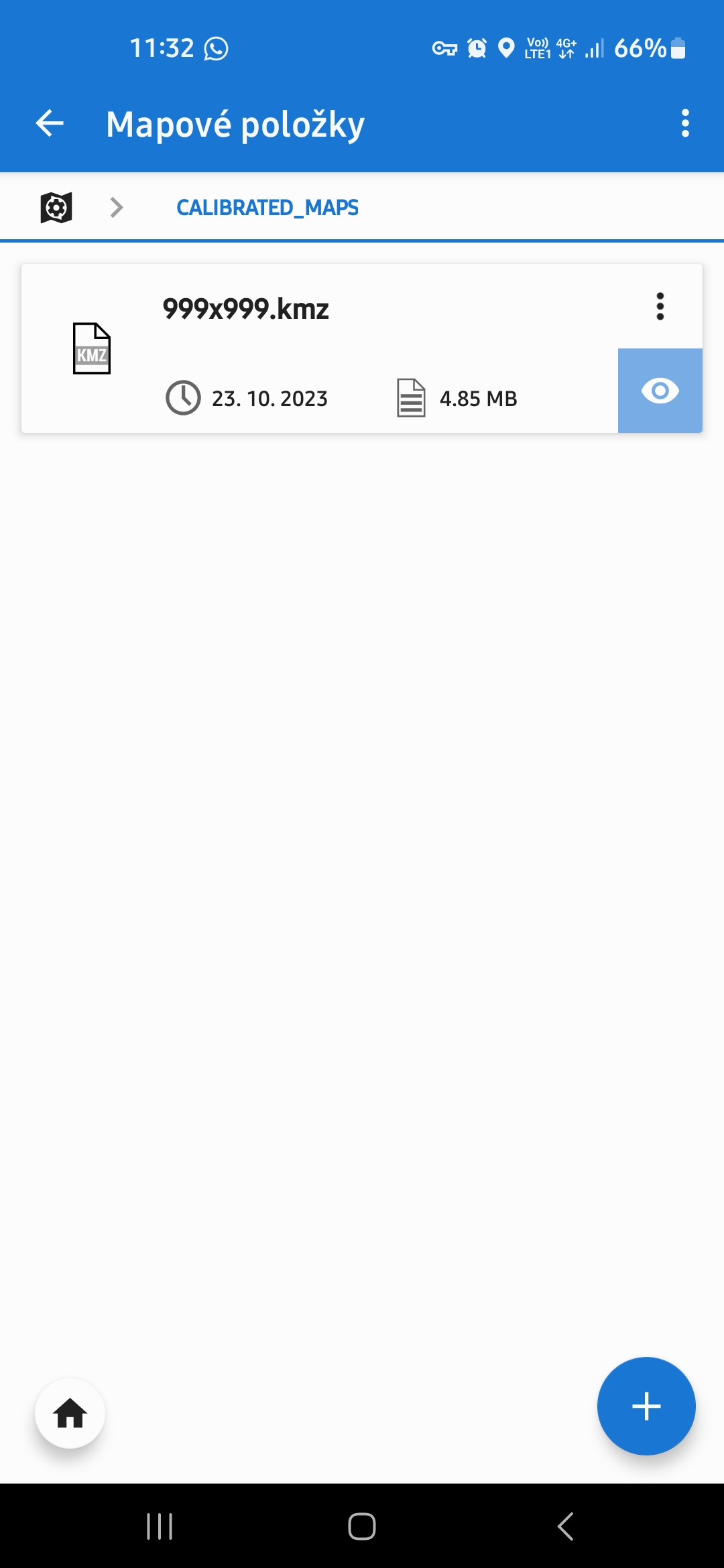Open options menu for 999x999.kmz
Viewport: 724px width, 1568px height.
660,307
